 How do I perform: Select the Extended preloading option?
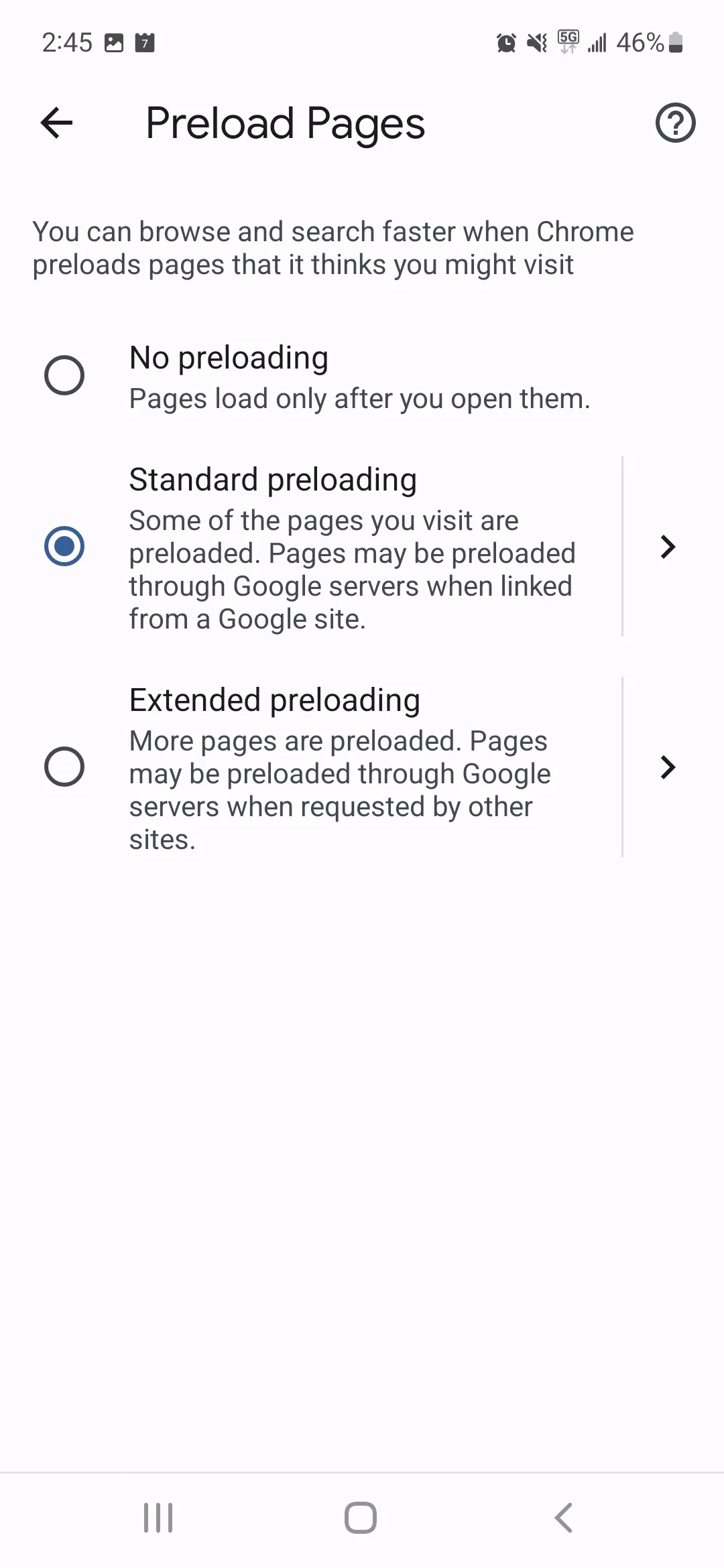click(64, 767)
